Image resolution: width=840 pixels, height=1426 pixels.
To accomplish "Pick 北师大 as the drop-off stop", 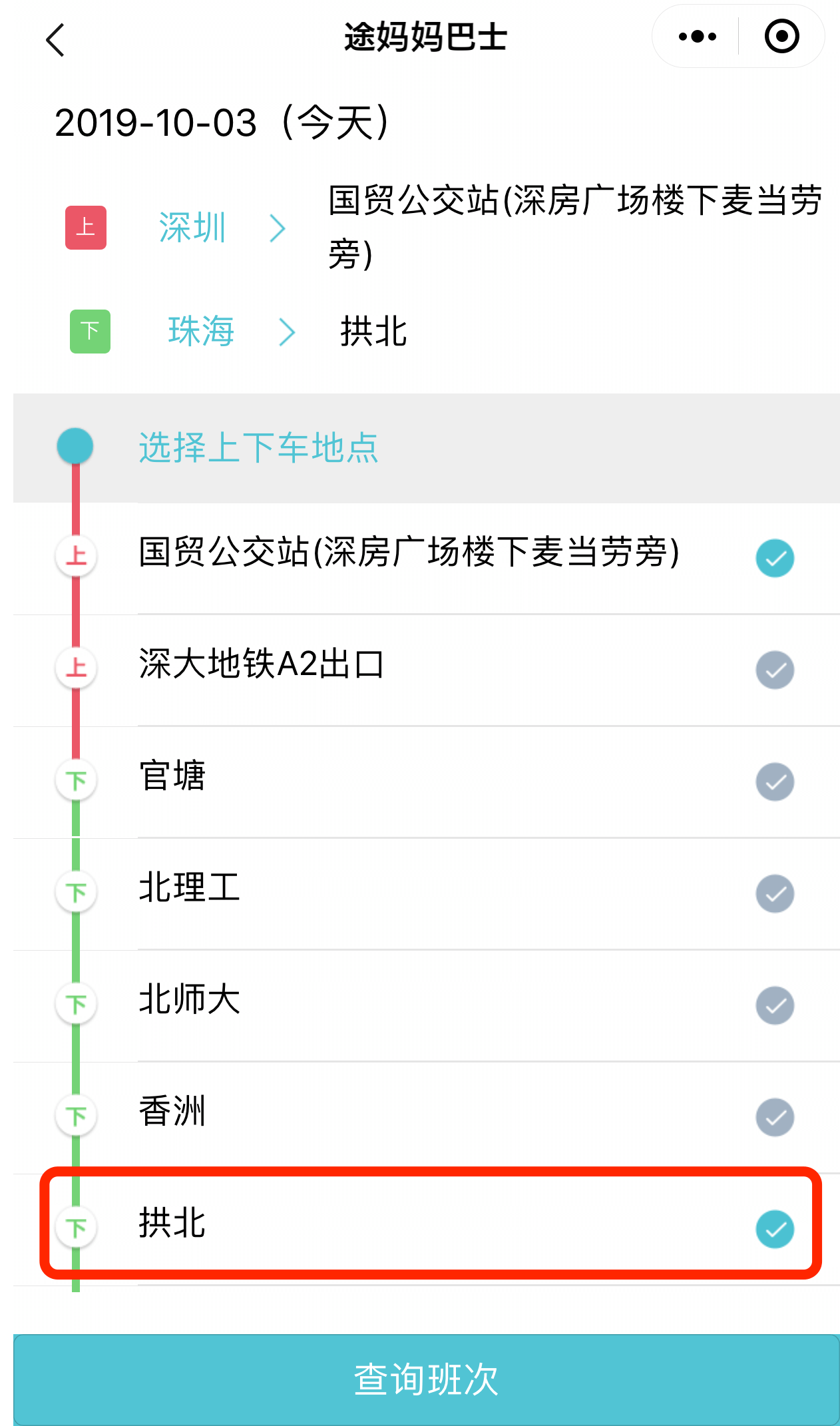I will click(427, 1005).
